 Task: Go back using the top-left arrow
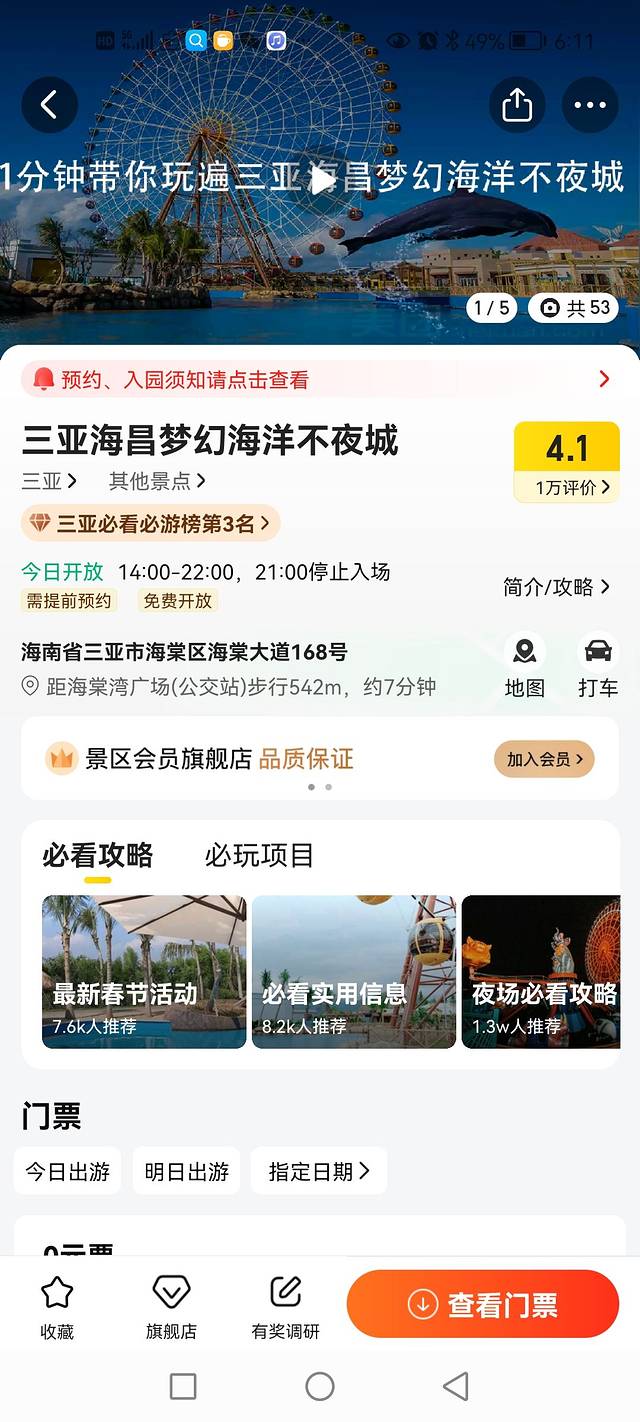pos(49,104)
